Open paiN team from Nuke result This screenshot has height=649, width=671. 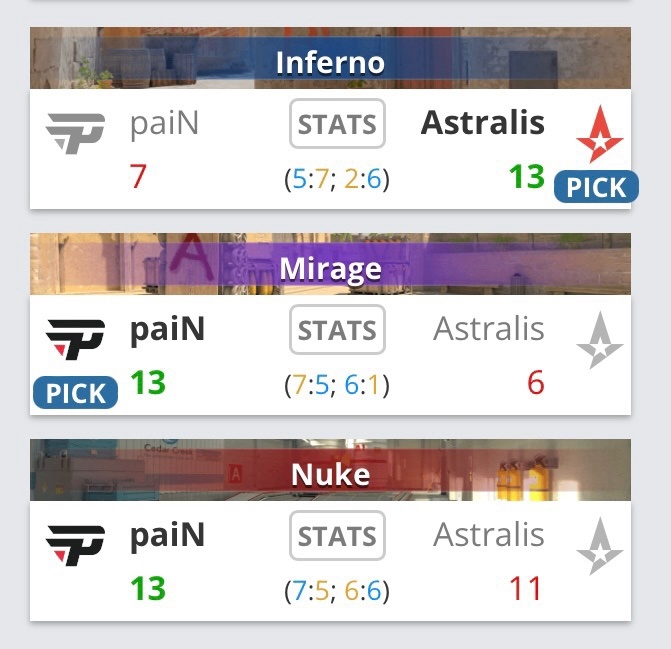coord(167,535)
